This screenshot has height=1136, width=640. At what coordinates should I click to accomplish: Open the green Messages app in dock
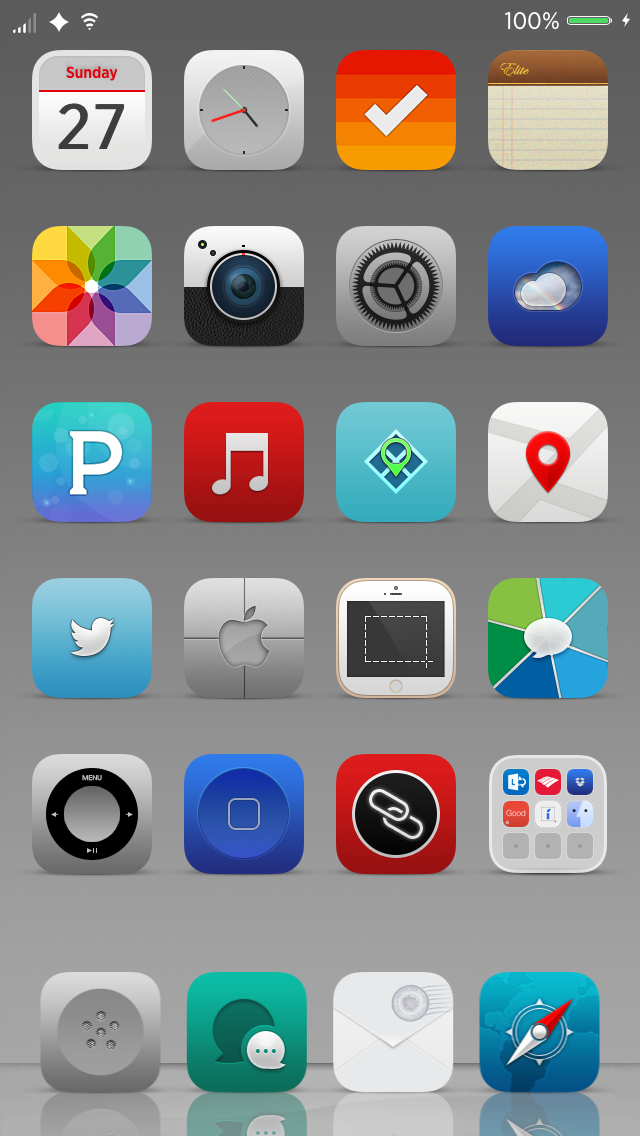click(247, 1032)
